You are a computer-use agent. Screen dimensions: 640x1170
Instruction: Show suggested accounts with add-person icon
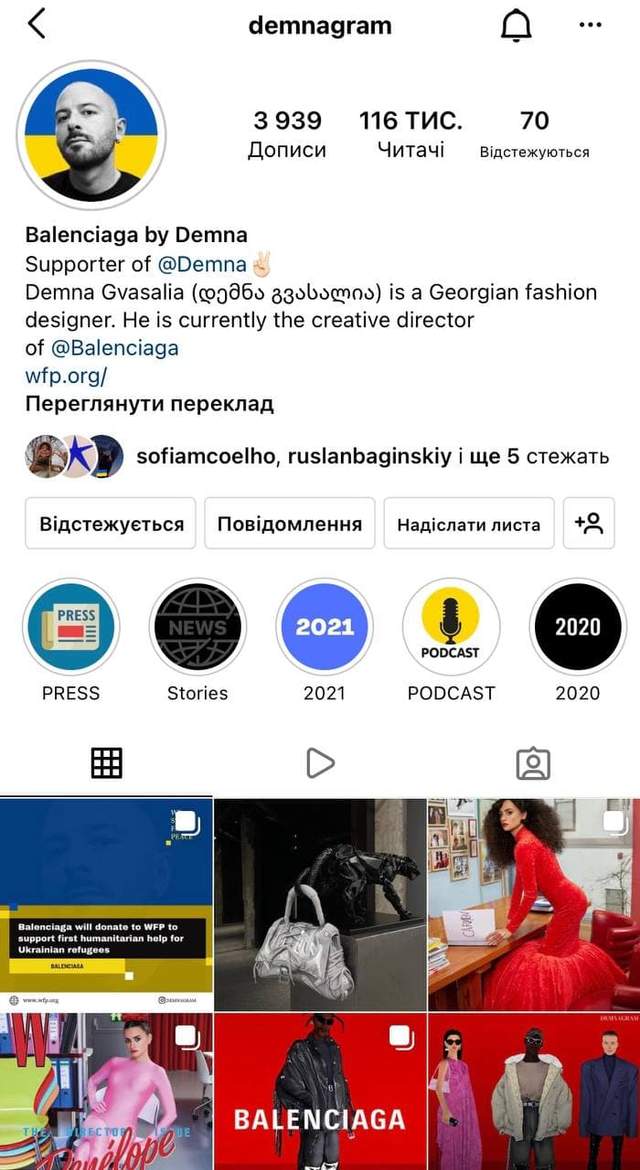point(588,524)
